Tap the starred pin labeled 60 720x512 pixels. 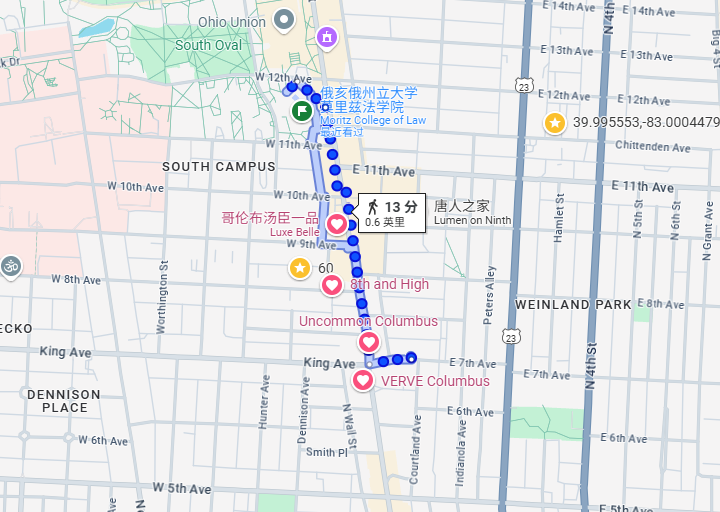tap(300, 268)
